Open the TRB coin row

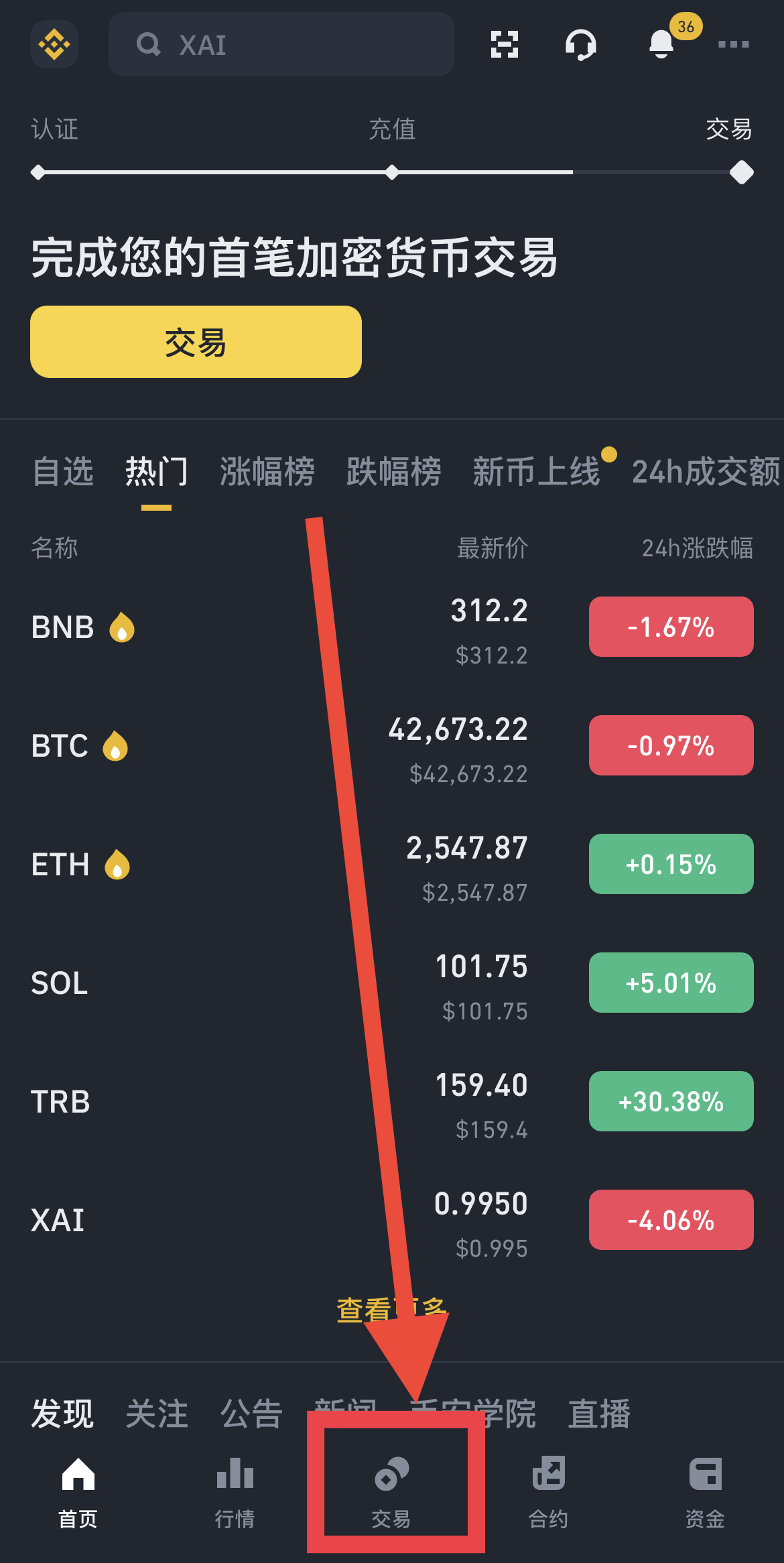[x=392, y=1103]
